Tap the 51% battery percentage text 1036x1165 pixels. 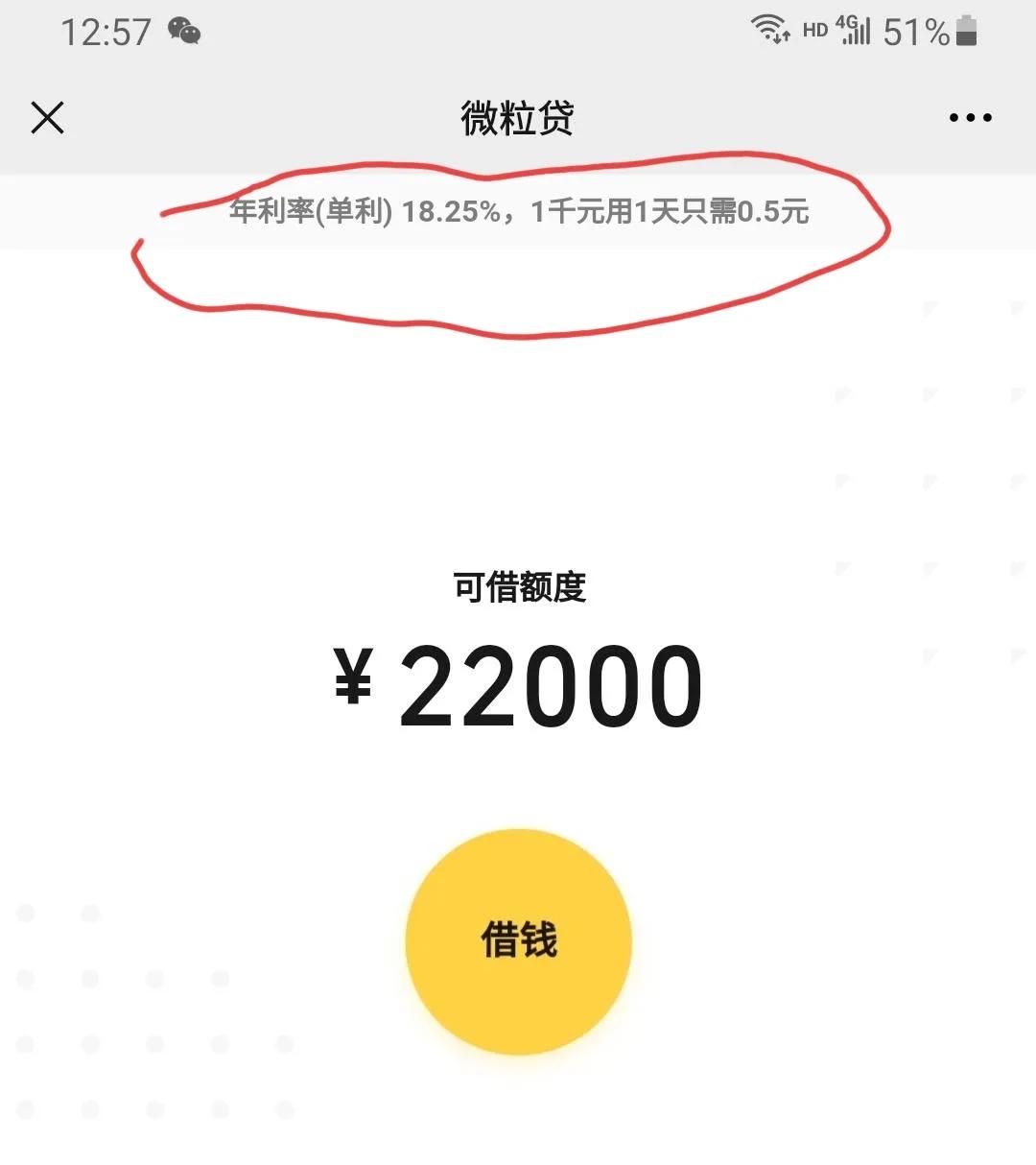918,32
